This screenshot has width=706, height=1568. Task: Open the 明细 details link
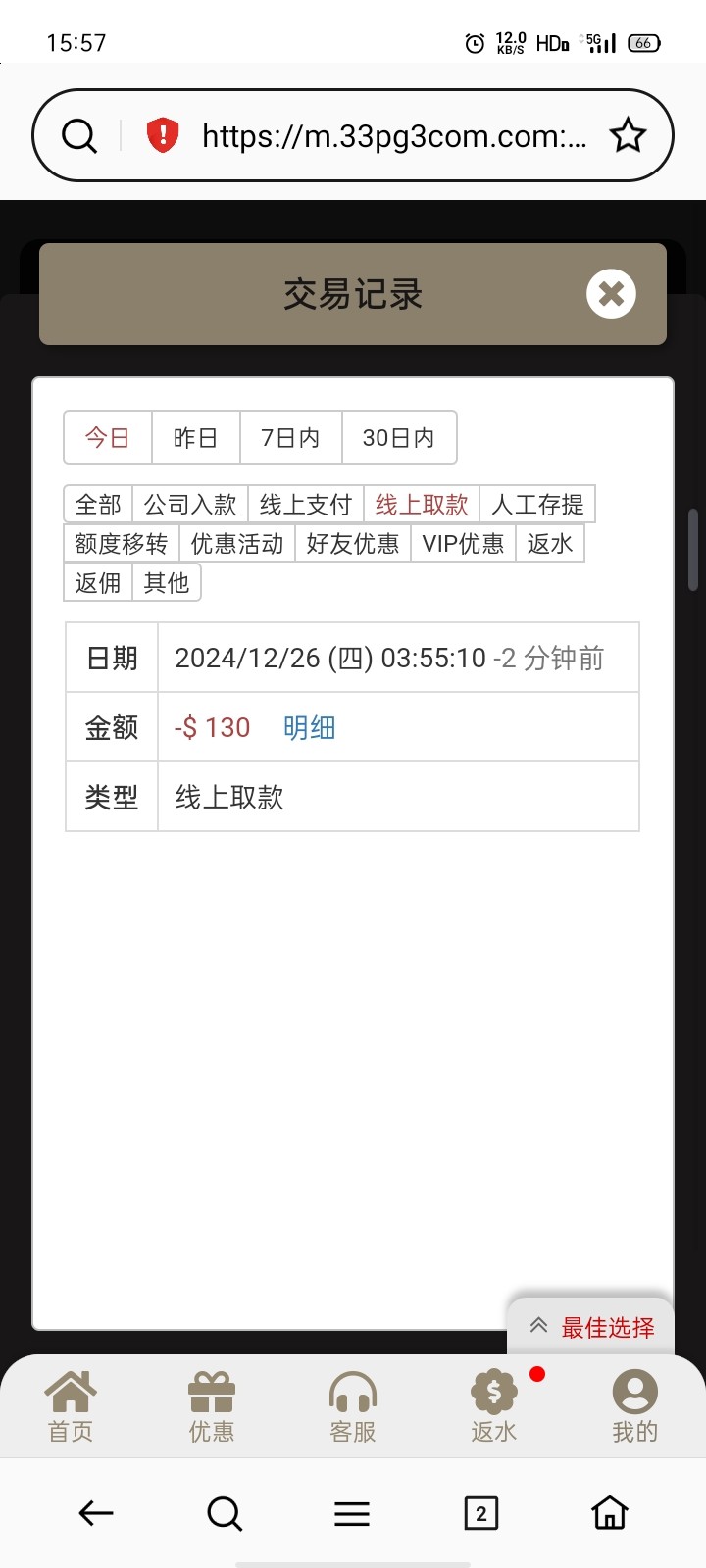pyautogui.click(x=309, y=727)
